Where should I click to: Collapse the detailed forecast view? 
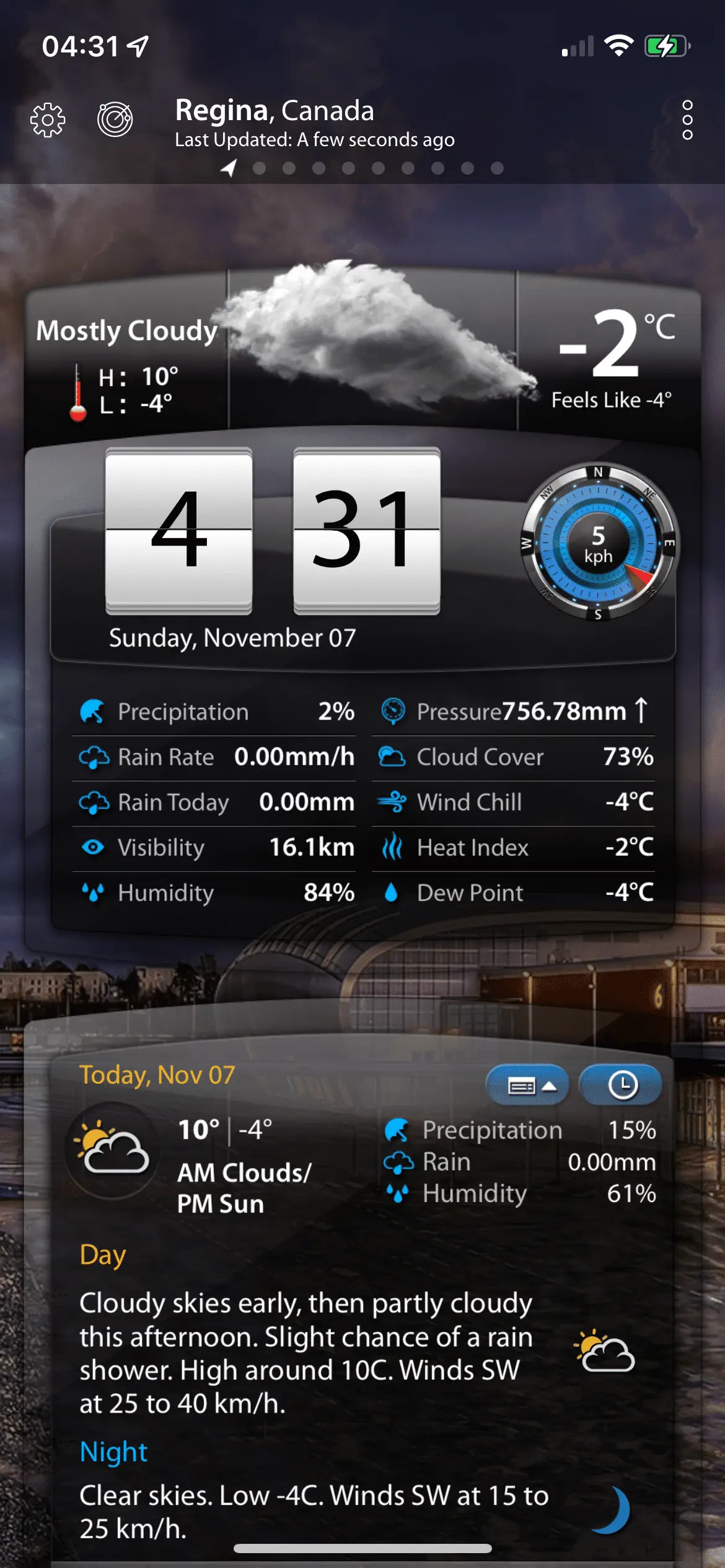tap(527, 1085)
